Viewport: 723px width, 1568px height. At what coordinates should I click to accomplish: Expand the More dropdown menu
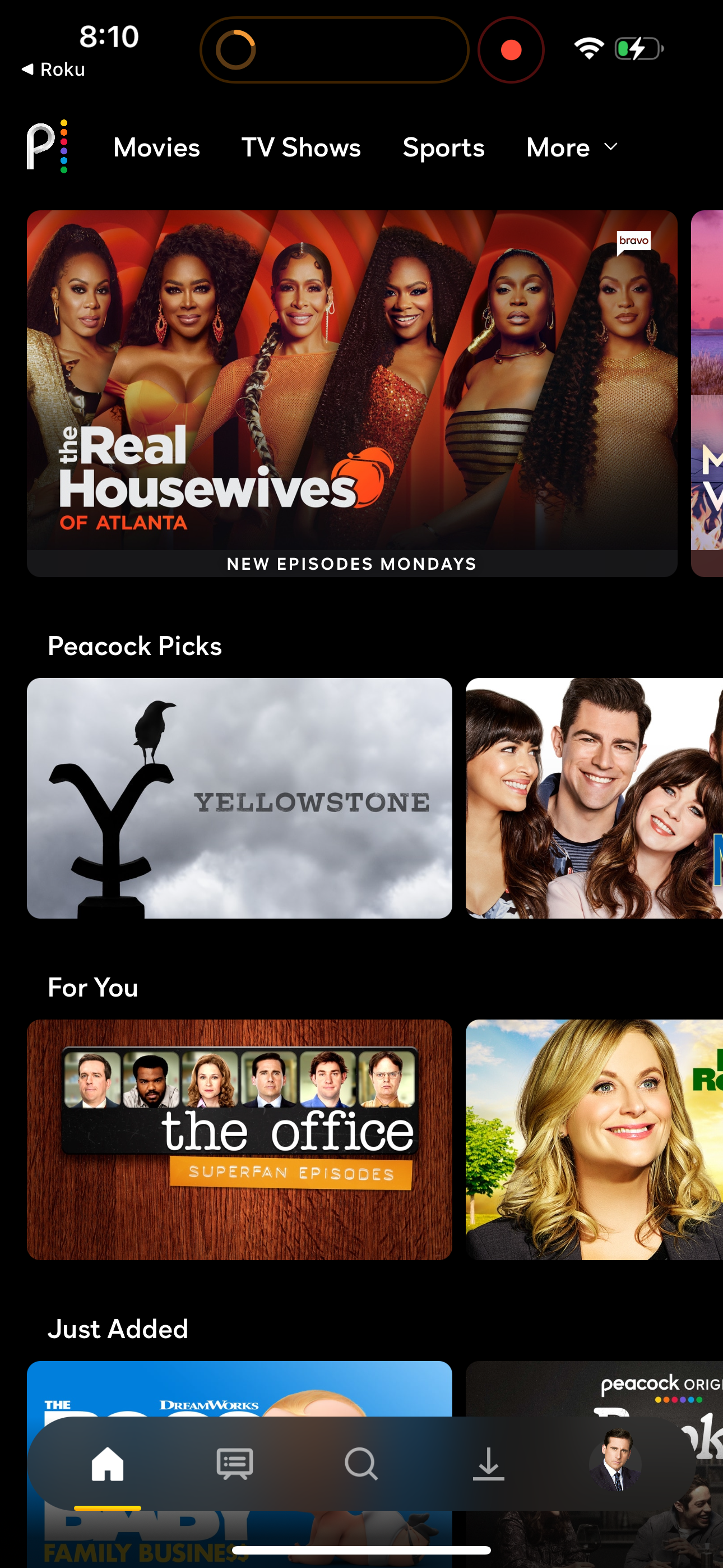572,147
